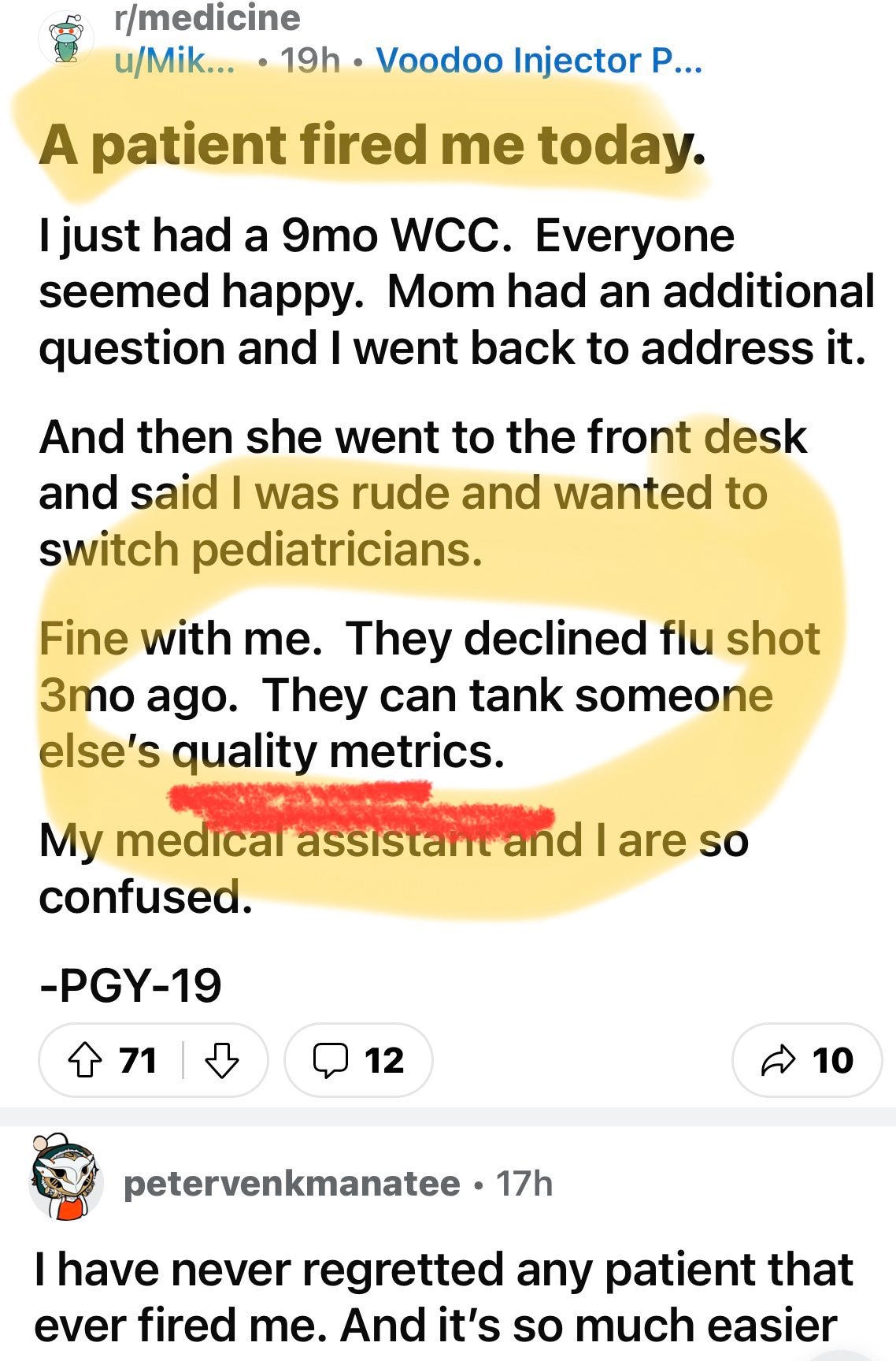
Task: Share the post via the share button
Action: pyautogui.click(x=806, y=1060)
